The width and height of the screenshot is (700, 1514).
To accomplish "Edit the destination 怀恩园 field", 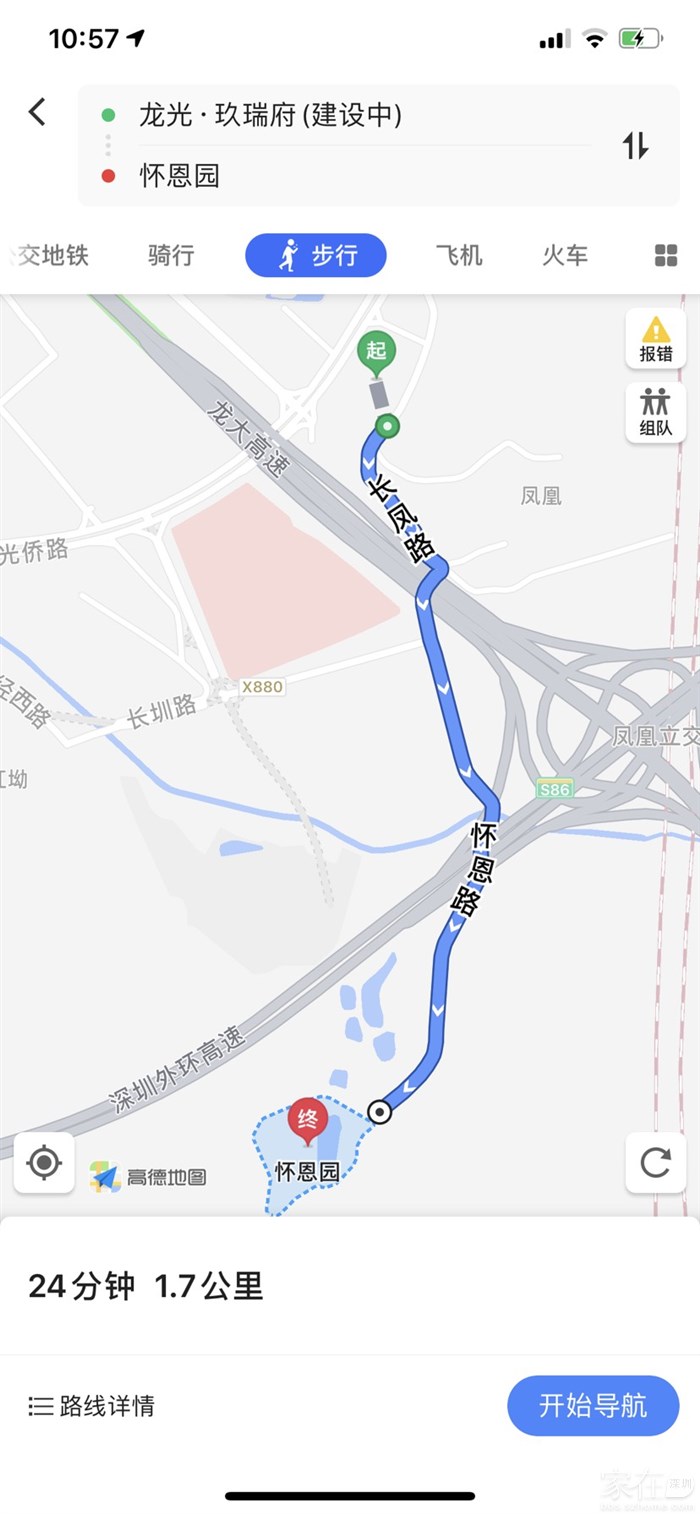I will tap(180, 177).
